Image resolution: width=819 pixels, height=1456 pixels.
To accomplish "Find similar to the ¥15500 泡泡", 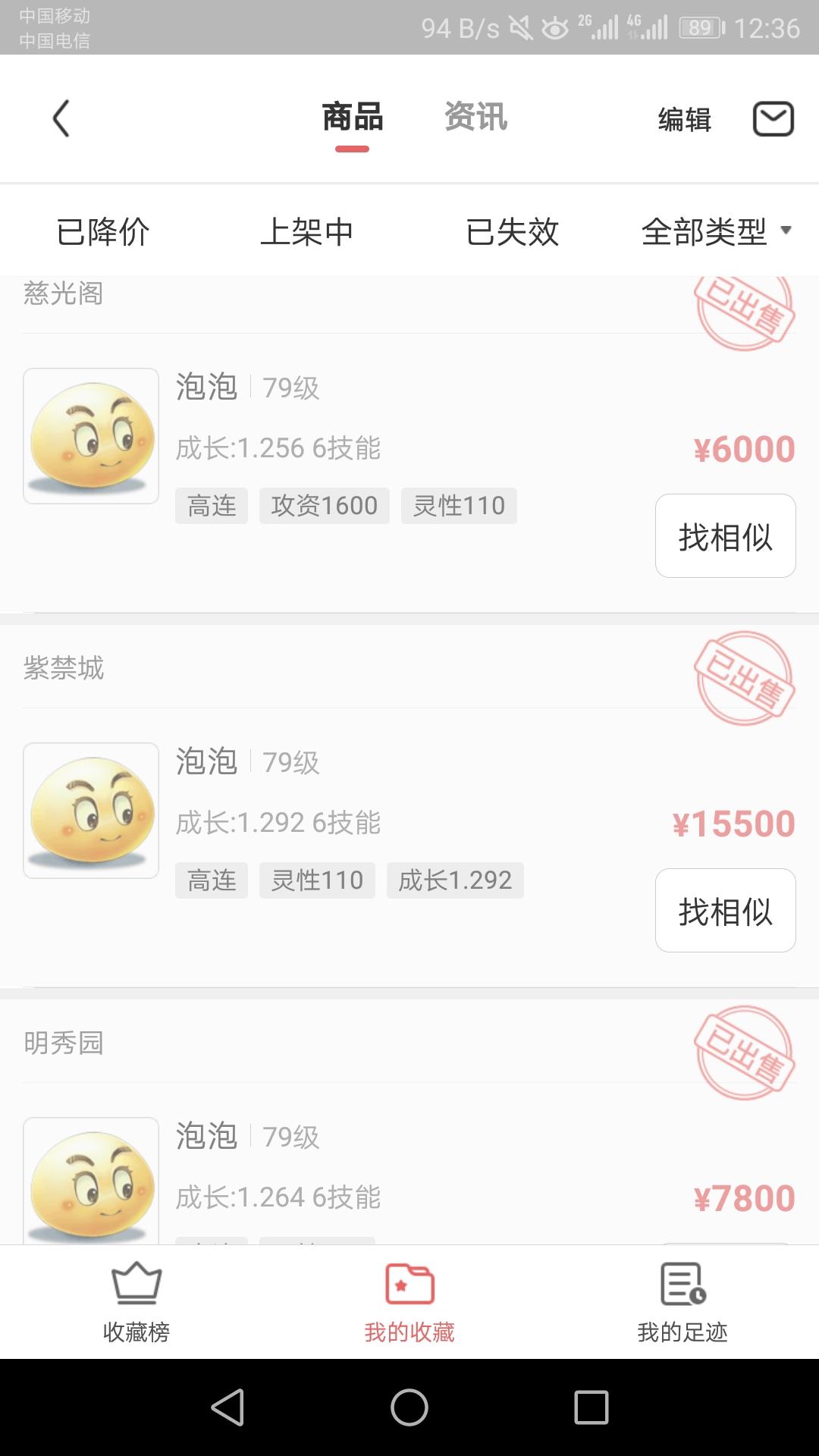I will [725, 910].
